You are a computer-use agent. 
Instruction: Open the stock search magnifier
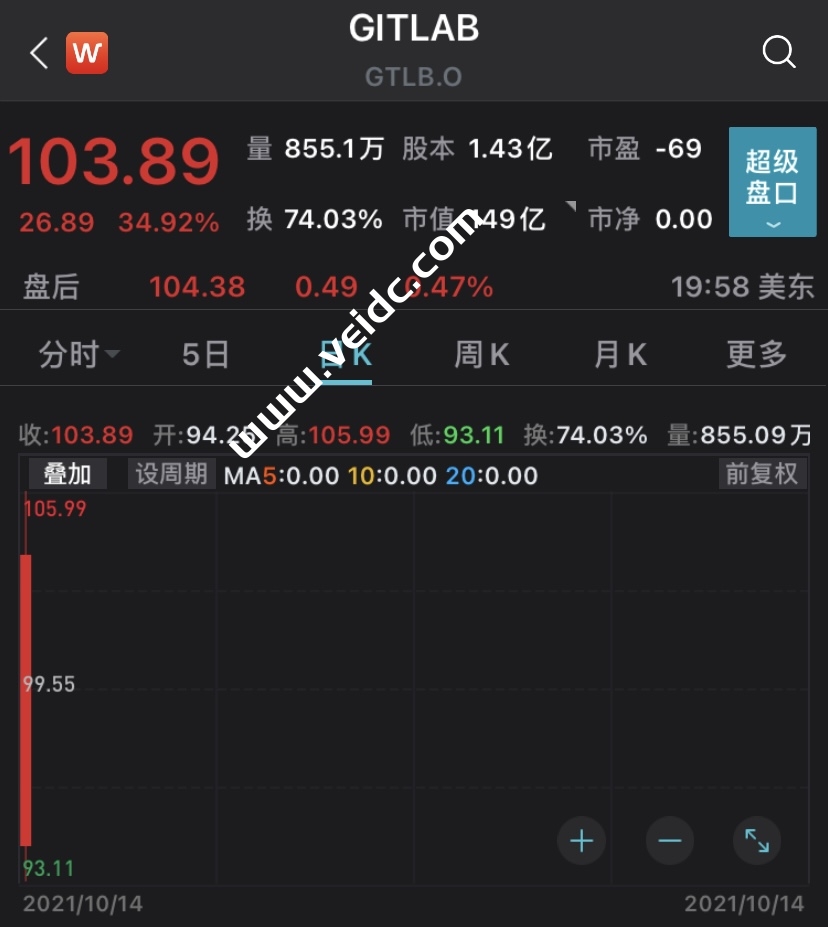pos(778,52)
